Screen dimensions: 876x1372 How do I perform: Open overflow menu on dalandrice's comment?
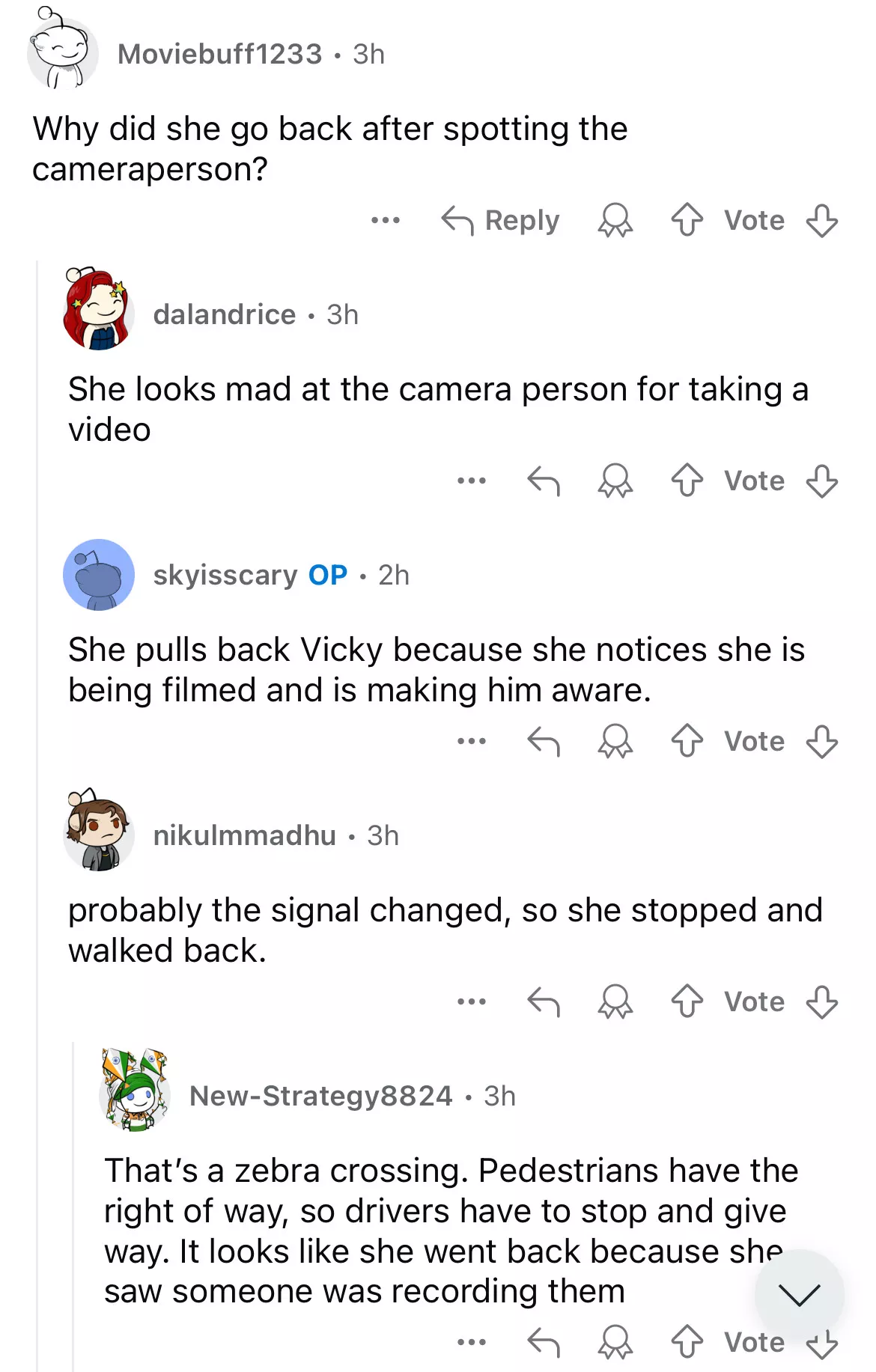pyautogui.click(x=472, y=481)
